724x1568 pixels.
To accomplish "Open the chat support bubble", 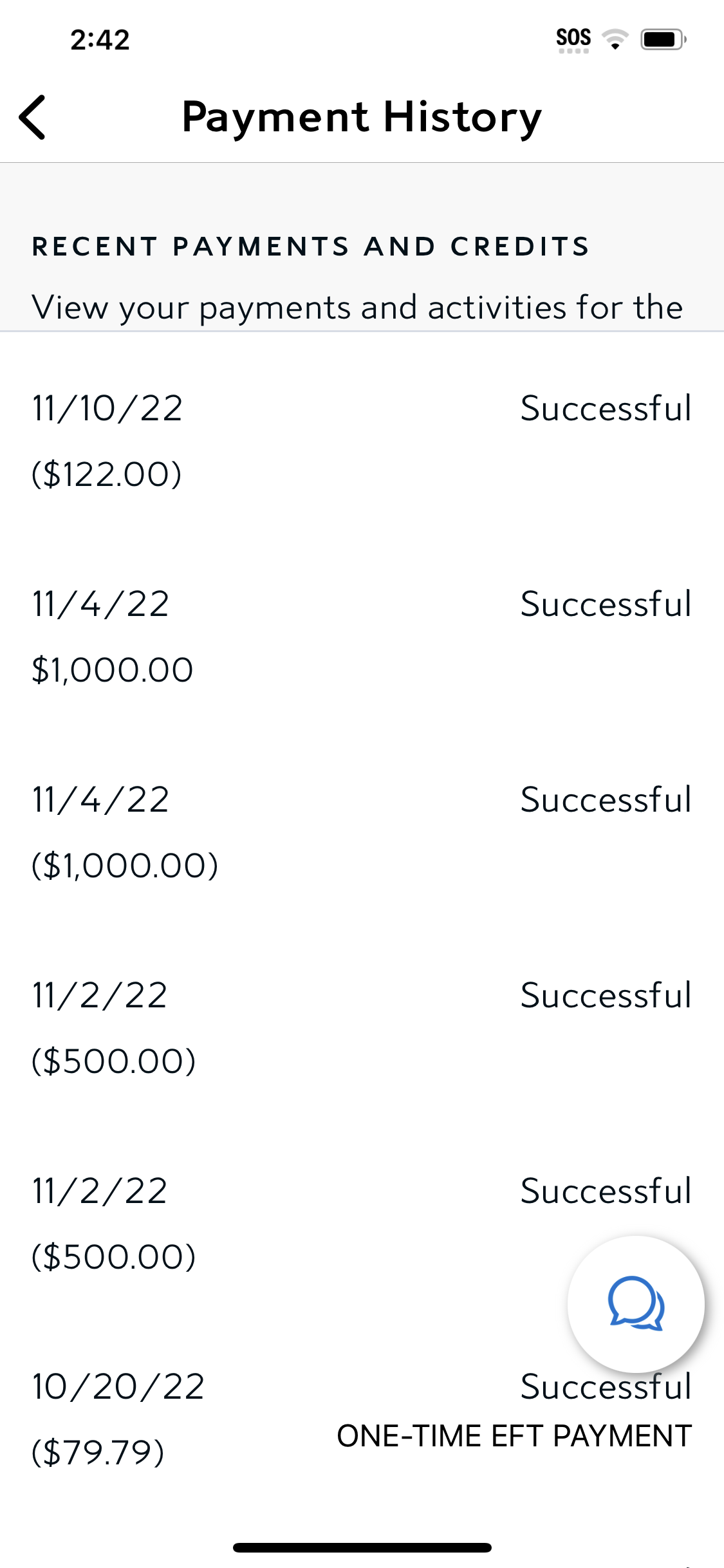I will pyautogui.click(x=636, y=1303).
